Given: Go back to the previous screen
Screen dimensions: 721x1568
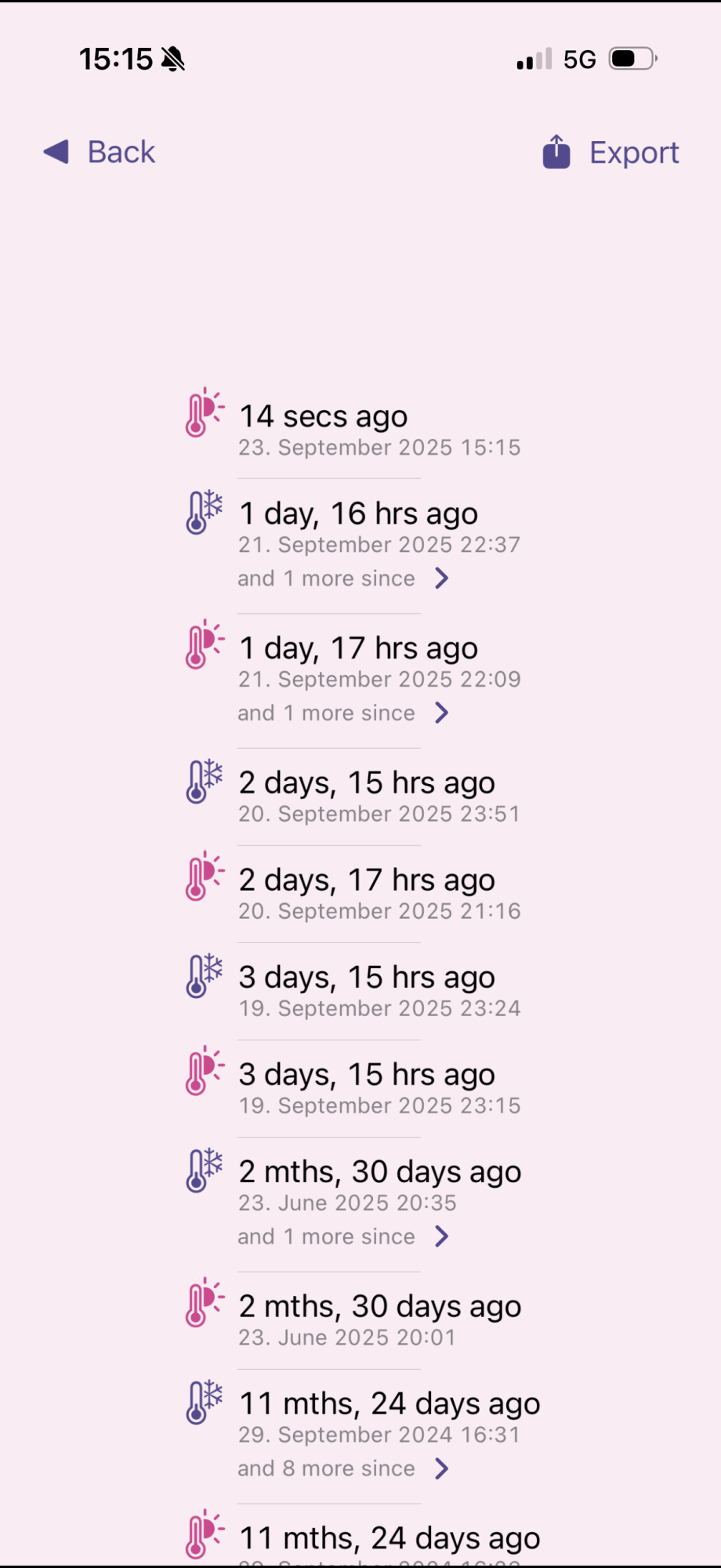Looking at the screenshot, I should pyautogui.click(x=100, y=152).
